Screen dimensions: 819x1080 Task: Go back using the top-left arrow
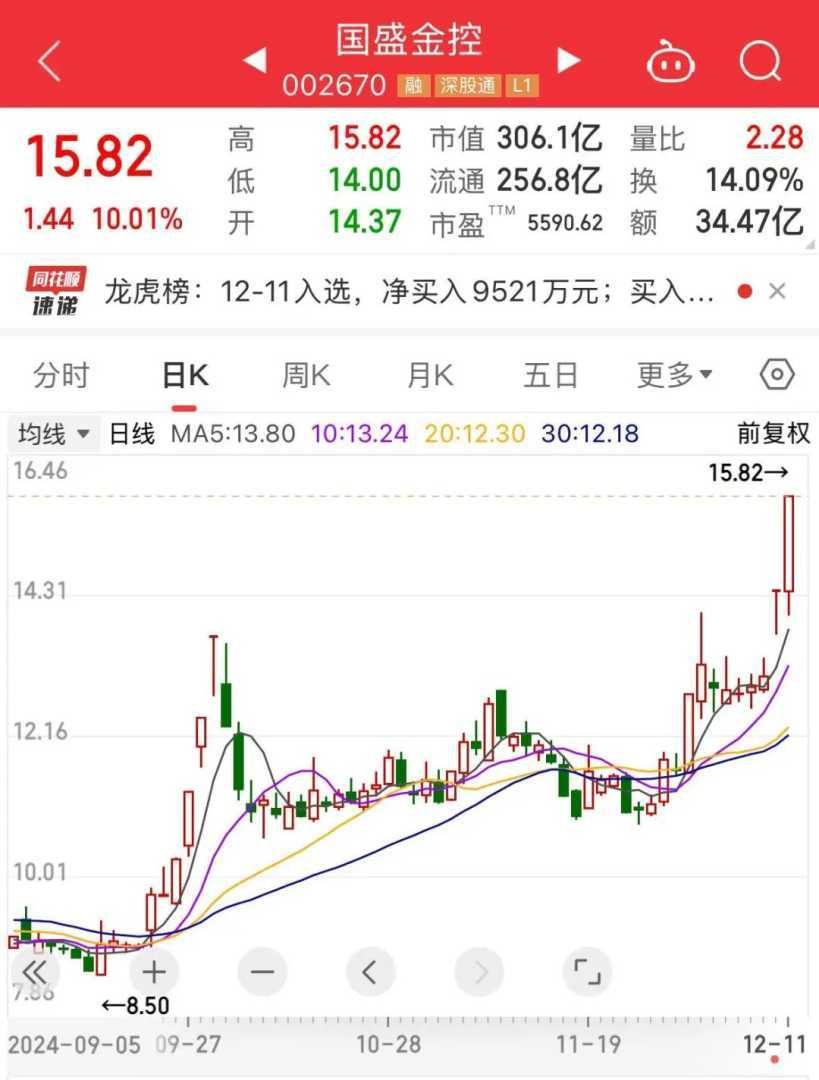49,62
